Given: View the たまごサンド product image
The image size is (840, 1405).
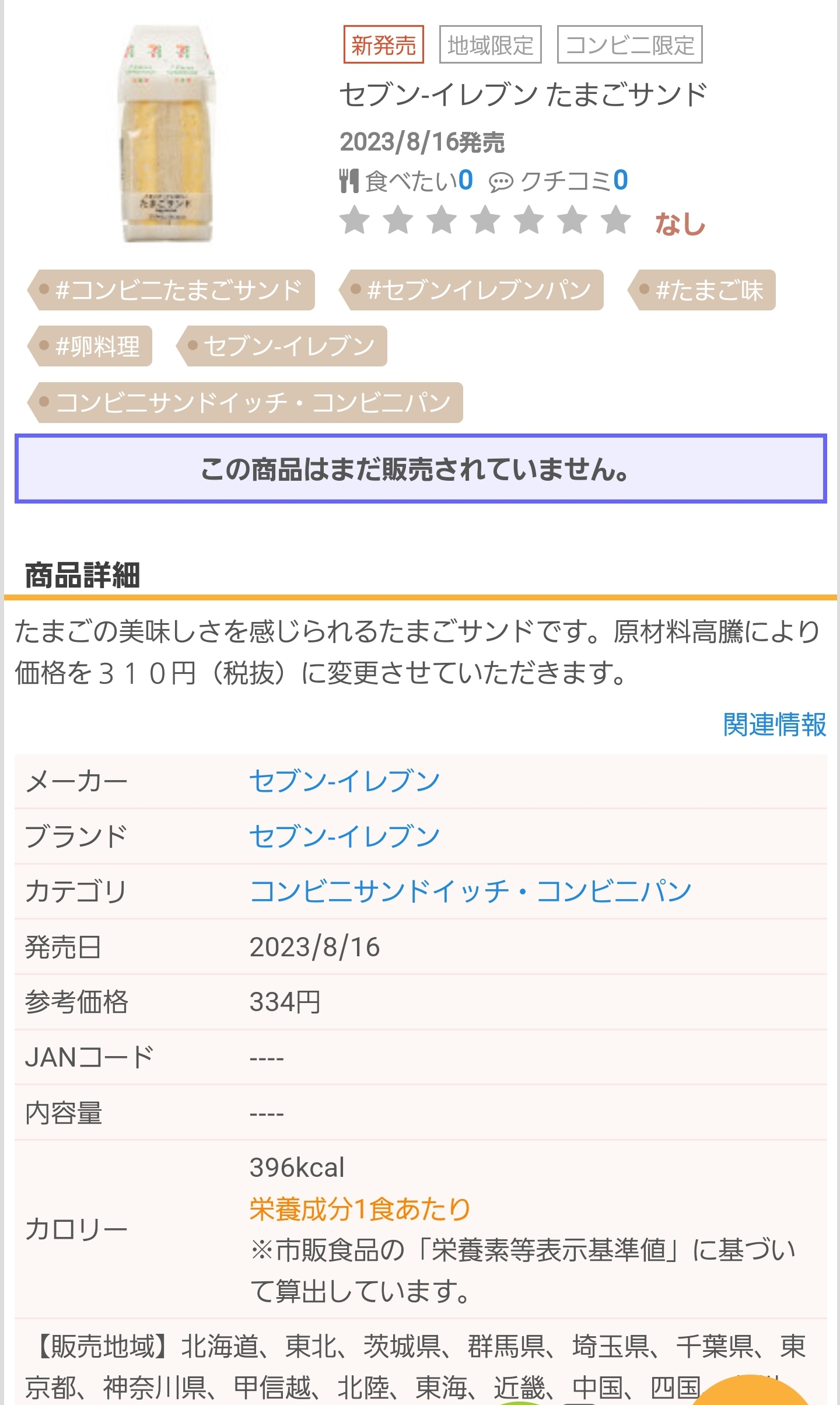Looking at the screenshot, I should pos(166,134).
